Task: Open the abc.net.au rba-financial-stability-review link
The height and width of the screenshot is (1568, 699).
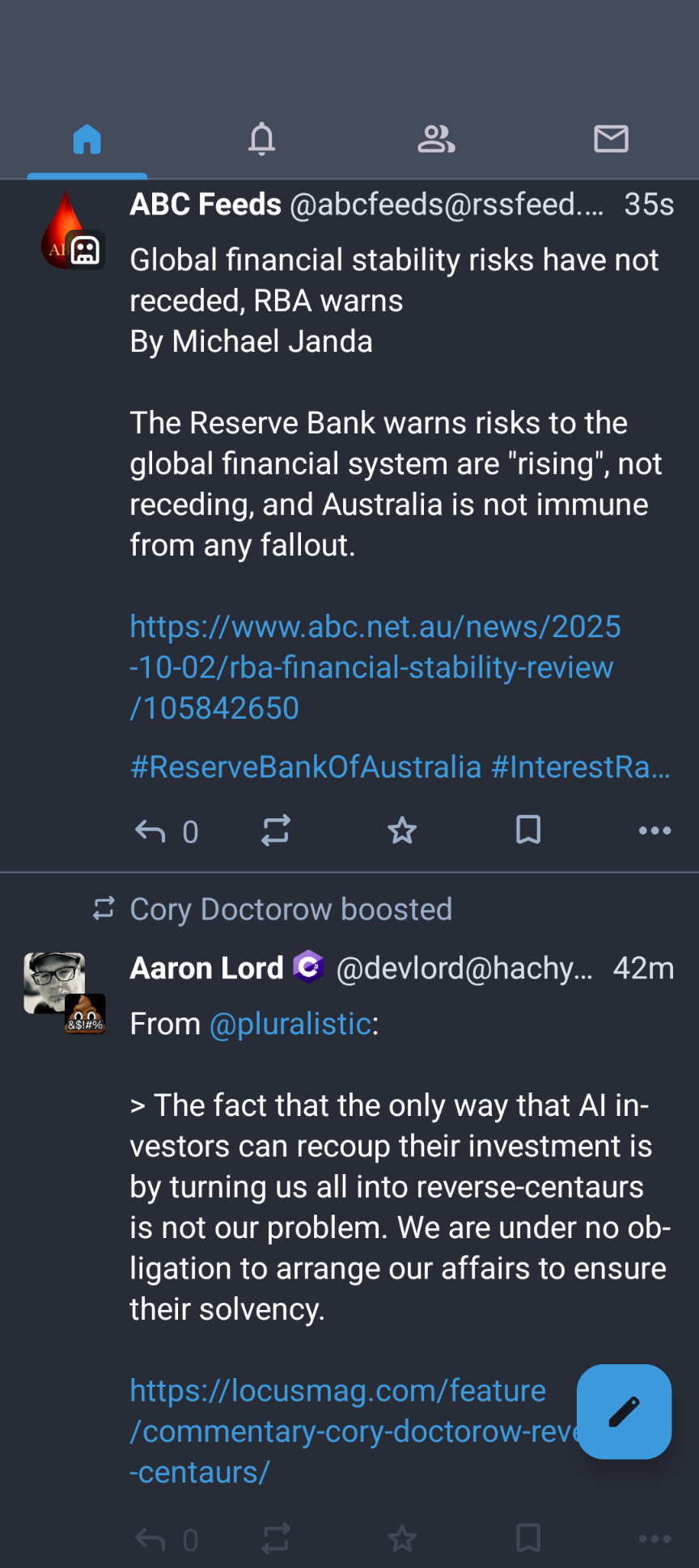Action: point(375,667)
